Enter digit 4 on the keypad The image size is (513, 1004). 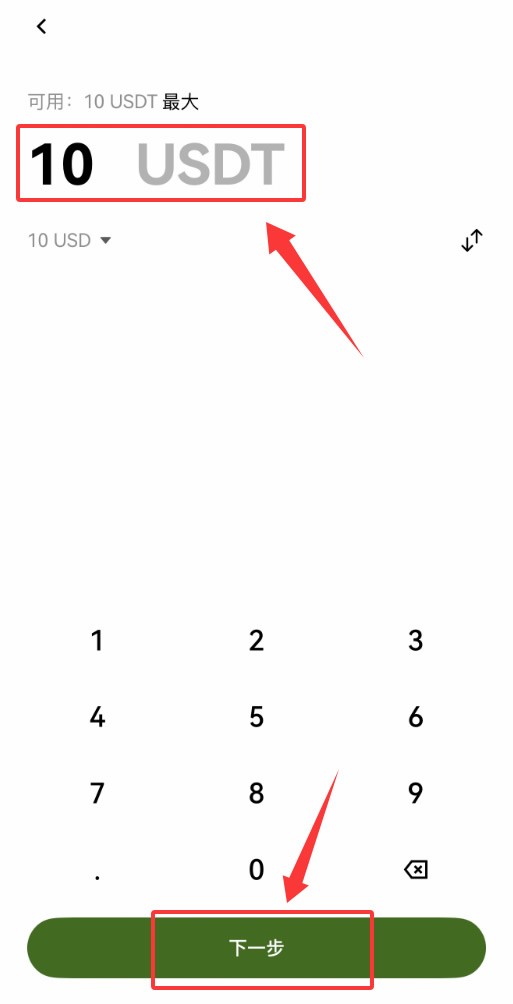pos(97,717)
